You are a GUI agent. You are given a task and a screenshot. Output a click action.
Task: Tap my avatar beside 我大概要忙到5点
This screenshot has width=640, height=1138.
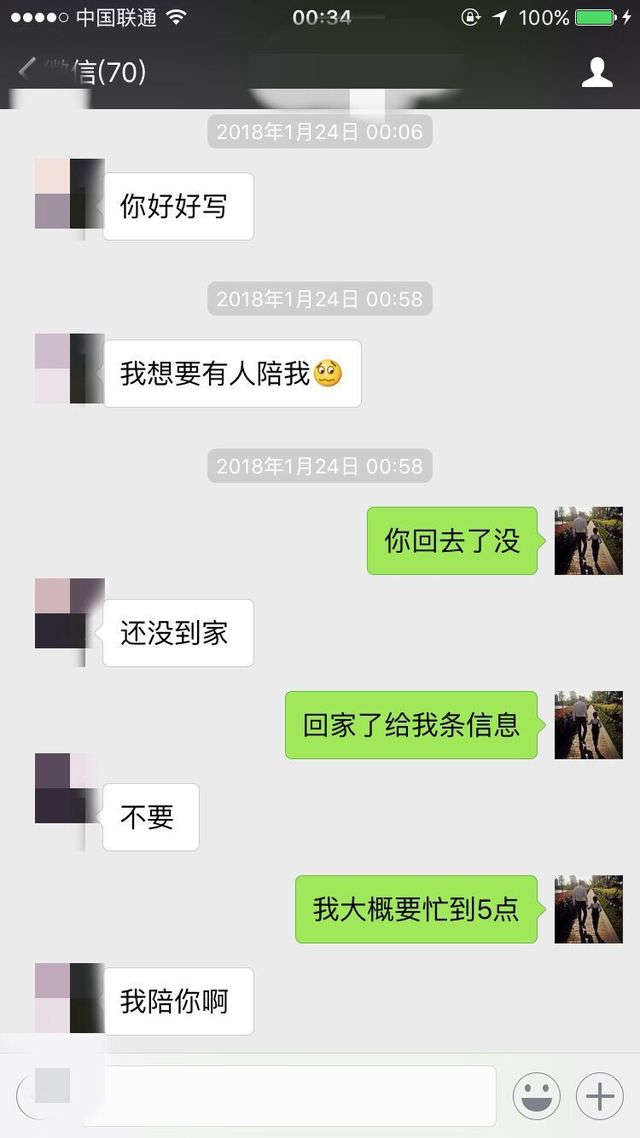pyautogui.click(x=588, y=908)
